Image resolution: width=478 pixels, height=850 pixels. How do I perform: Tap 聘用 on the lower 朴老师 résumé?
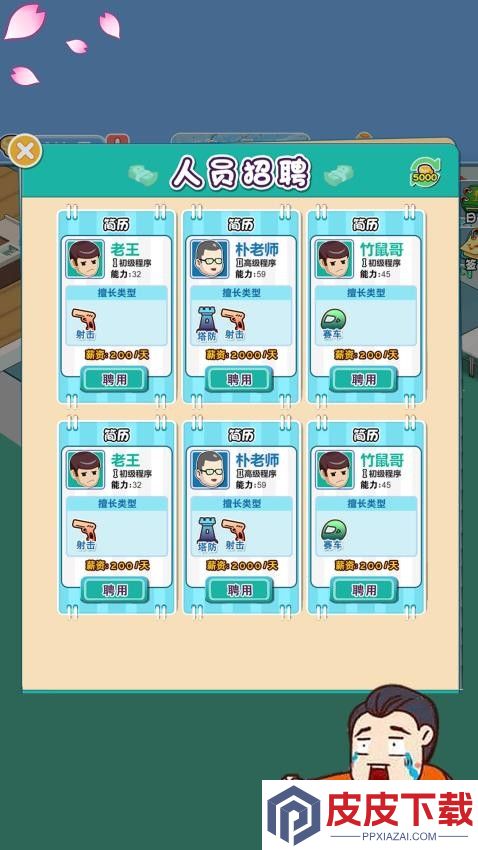(239, 590)
